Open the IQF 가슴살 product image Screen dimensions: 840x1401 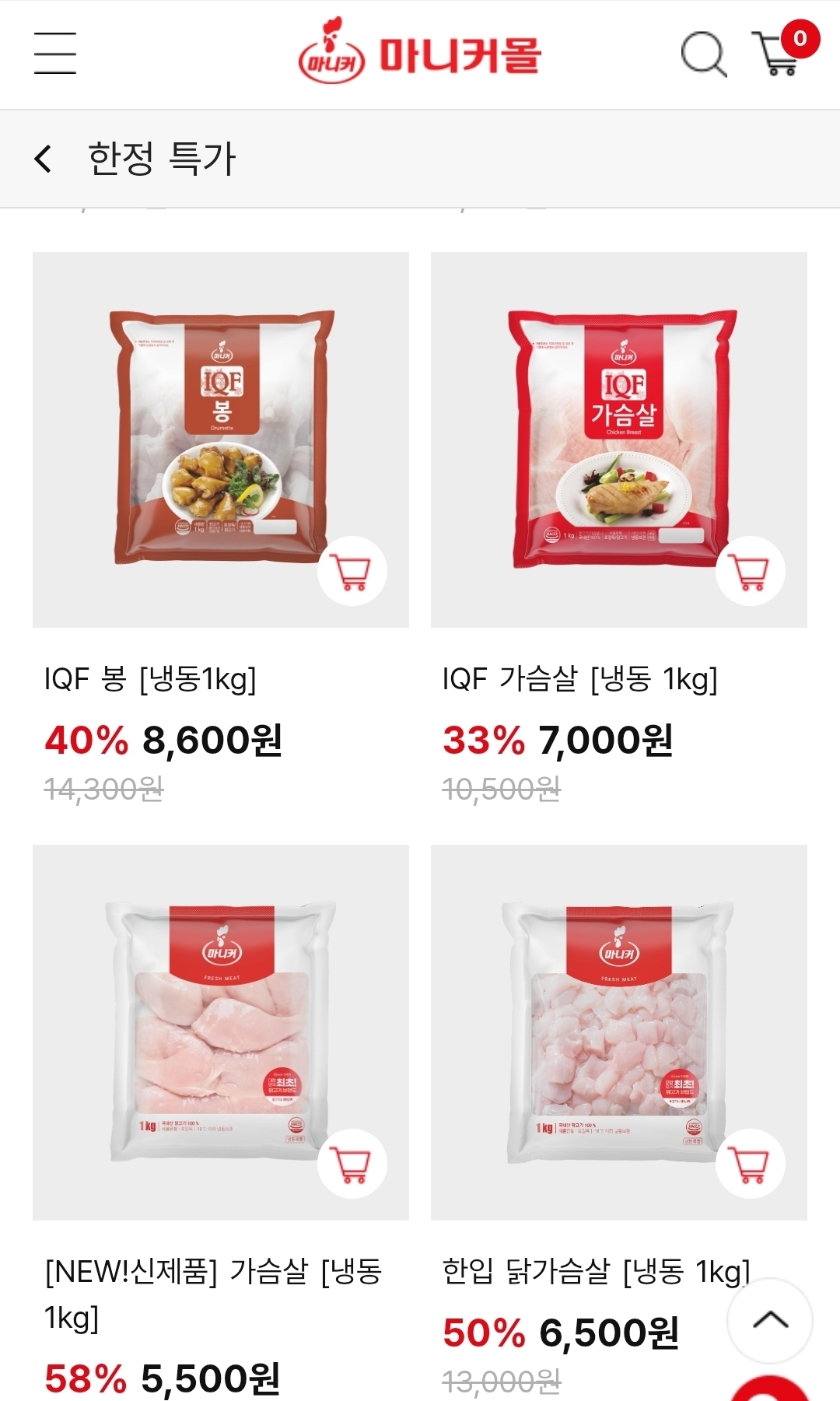coord(618,439)
